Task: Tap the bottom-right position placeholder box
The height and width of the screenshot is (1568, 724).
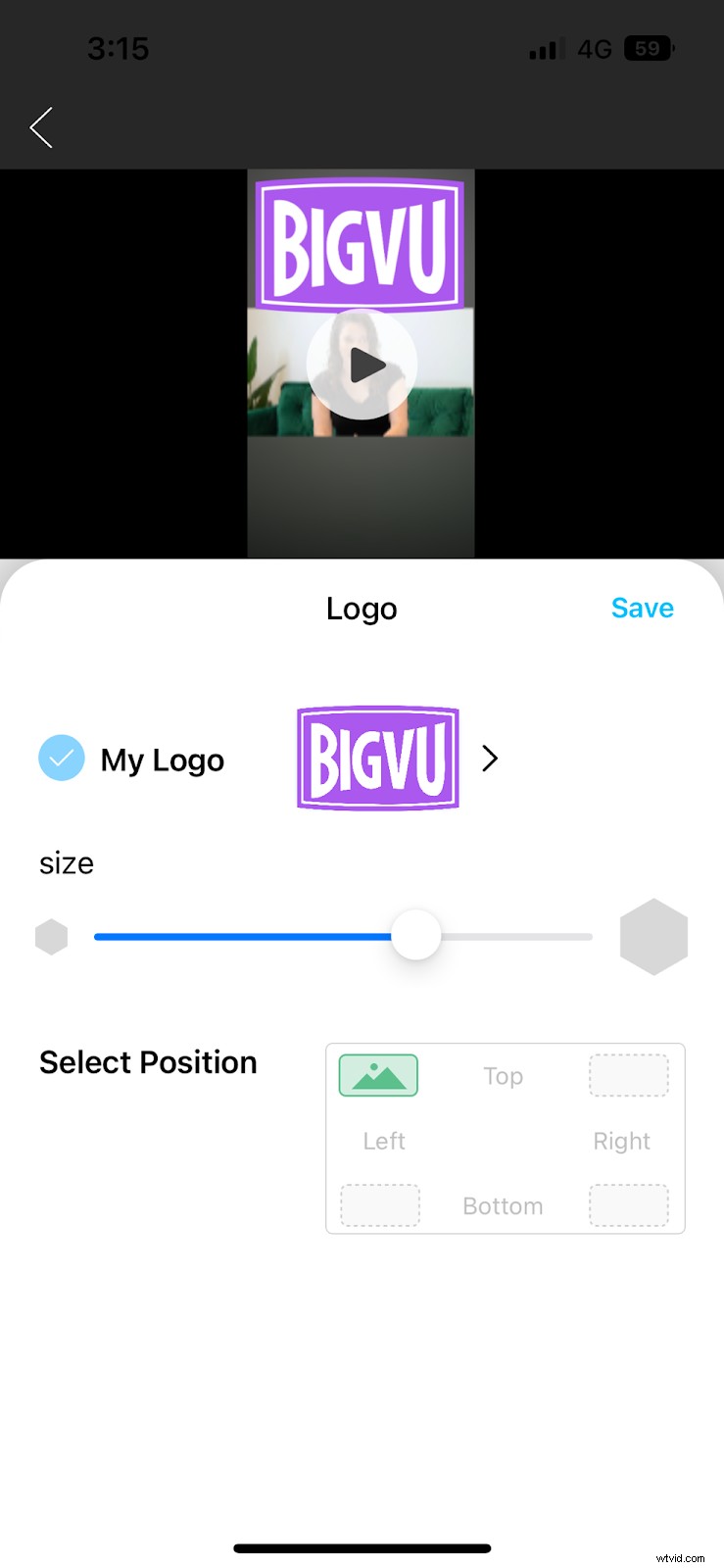Action: coord(628,1205)
